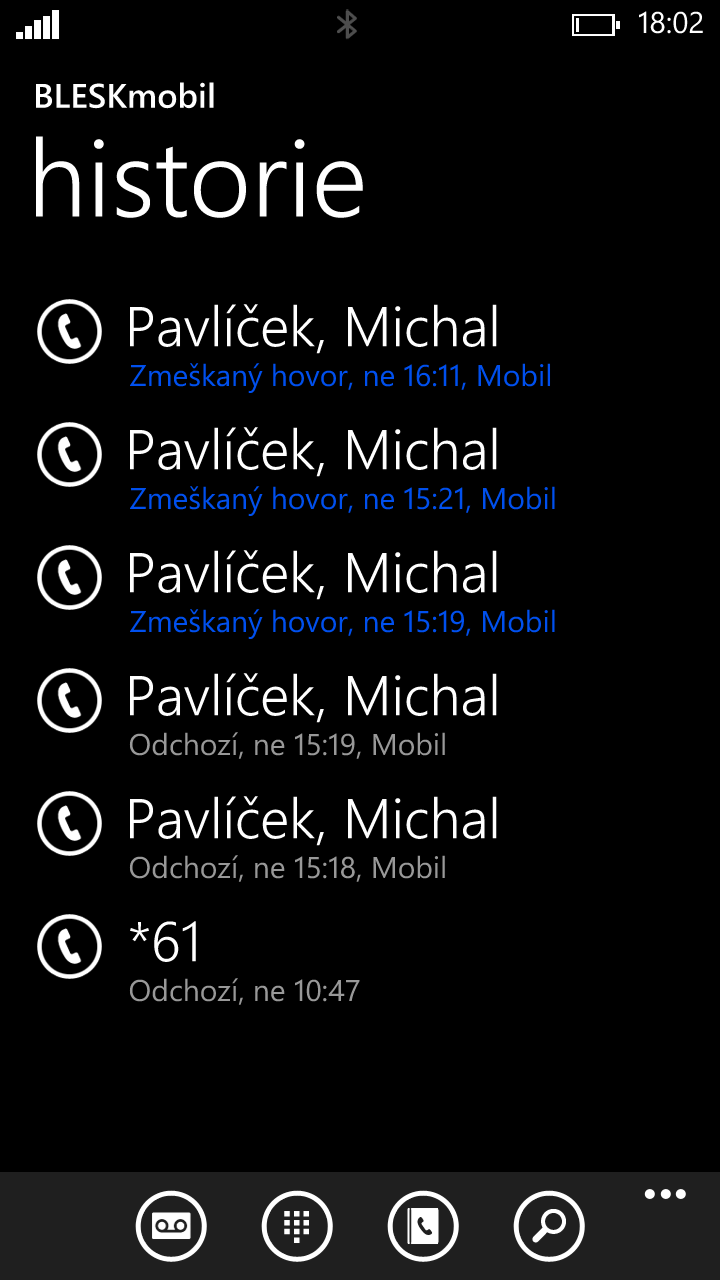
Task: Open the phone book contacts icon
Action: (x=423, y=1225)
